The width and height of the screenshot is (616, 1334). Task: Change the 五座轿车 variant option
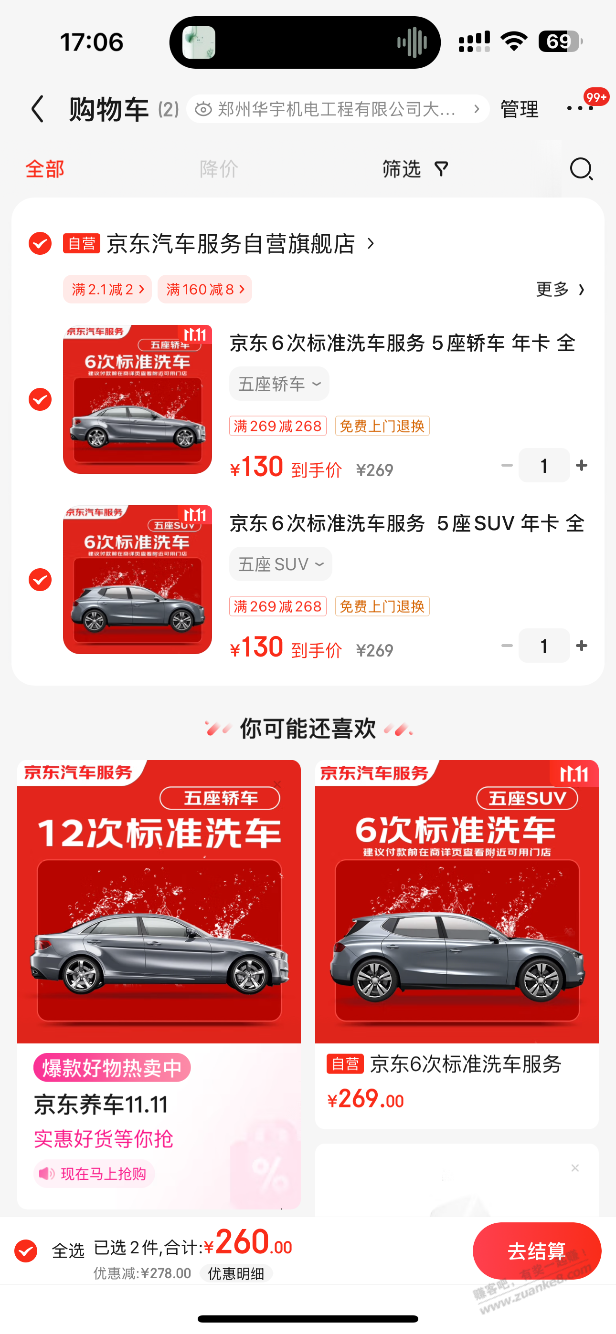coord(279,384)
